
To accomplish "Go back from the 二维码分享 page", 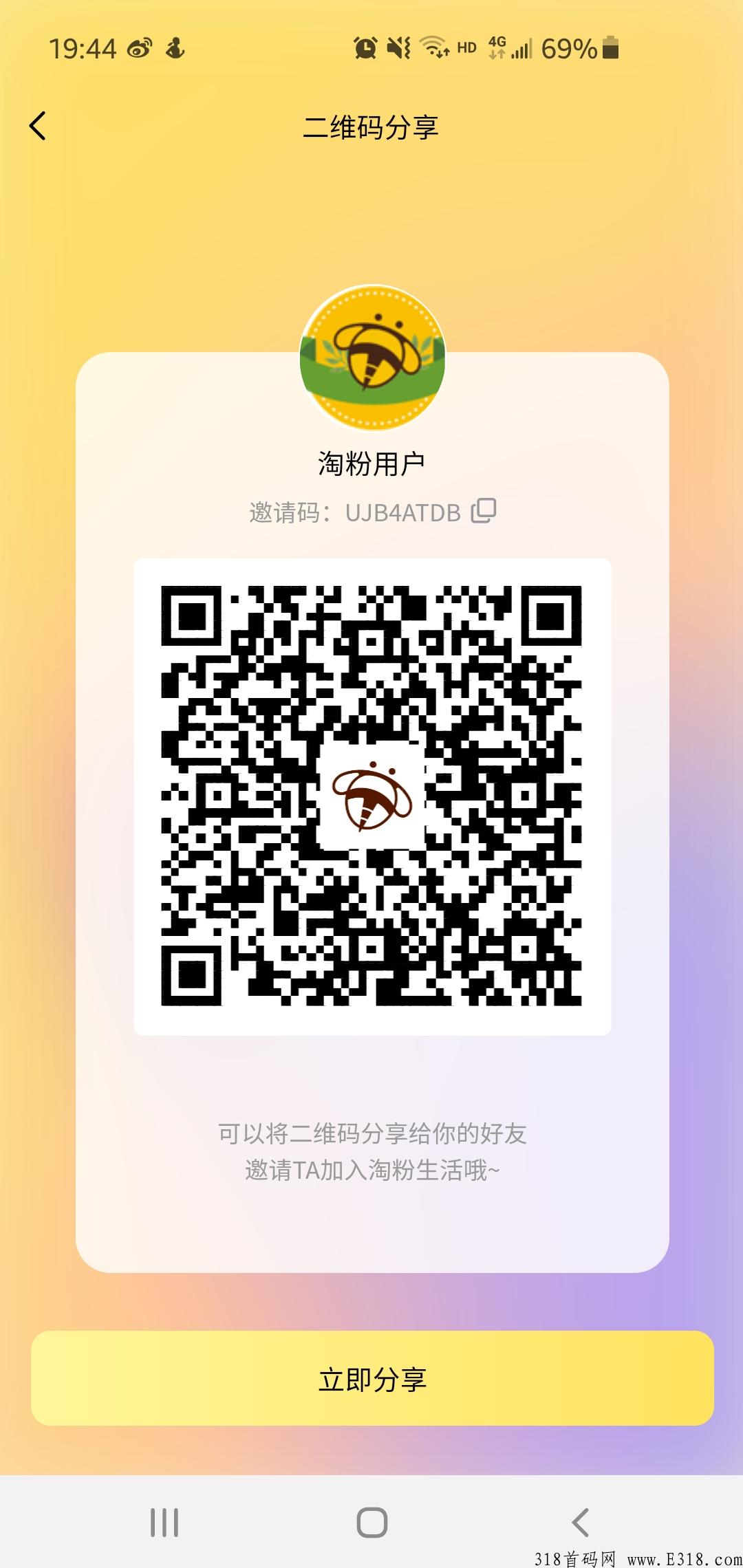I will pos(38,126).
